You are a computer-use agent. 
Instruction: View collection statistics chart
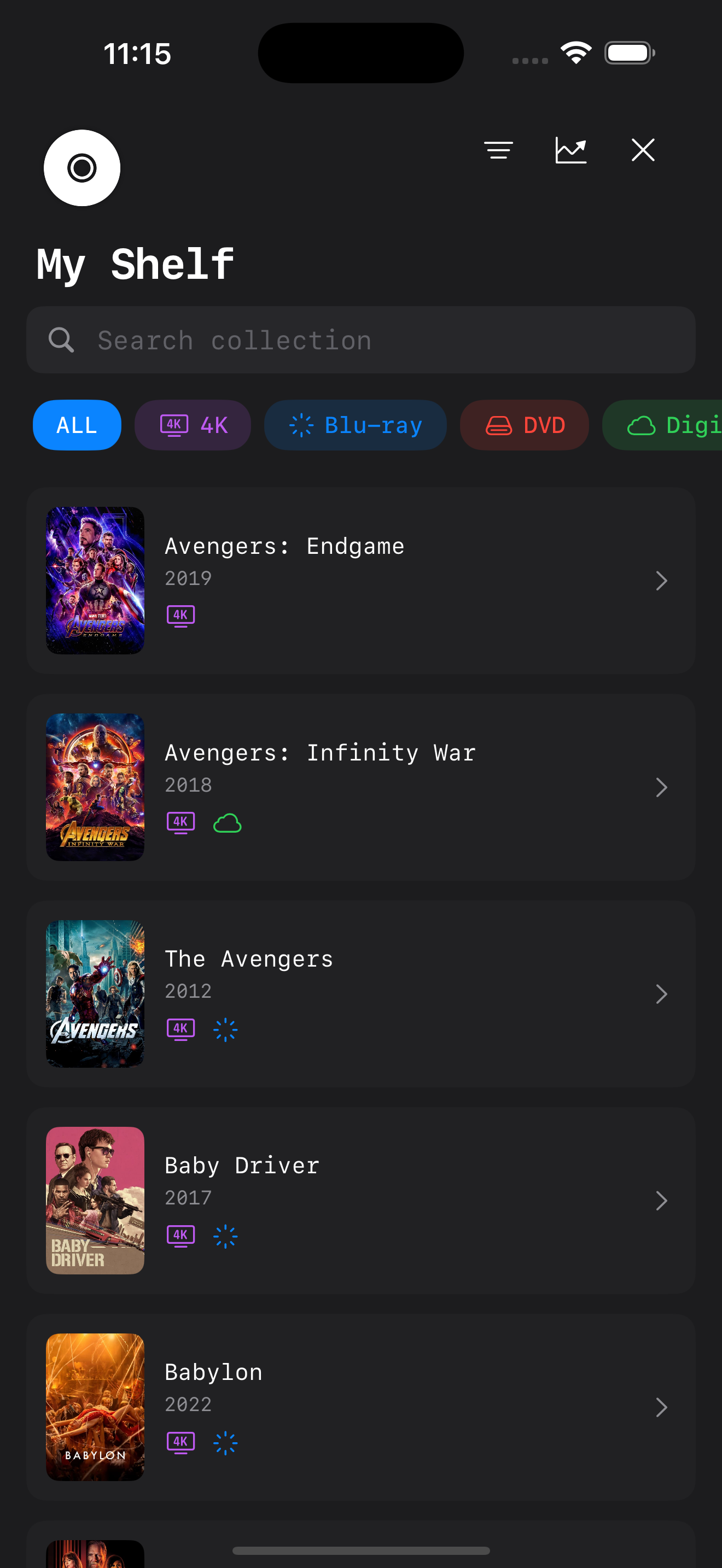point(570,150)
